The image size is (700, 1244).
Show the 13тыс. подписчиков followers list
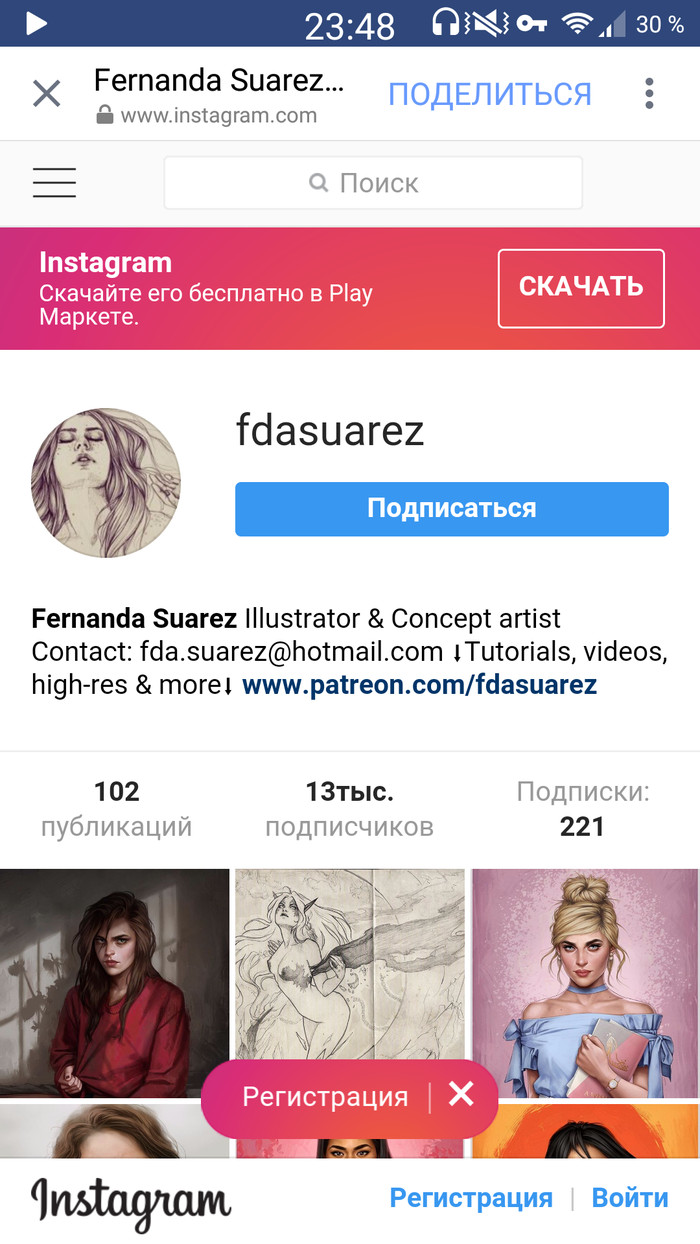coord(349,810)
